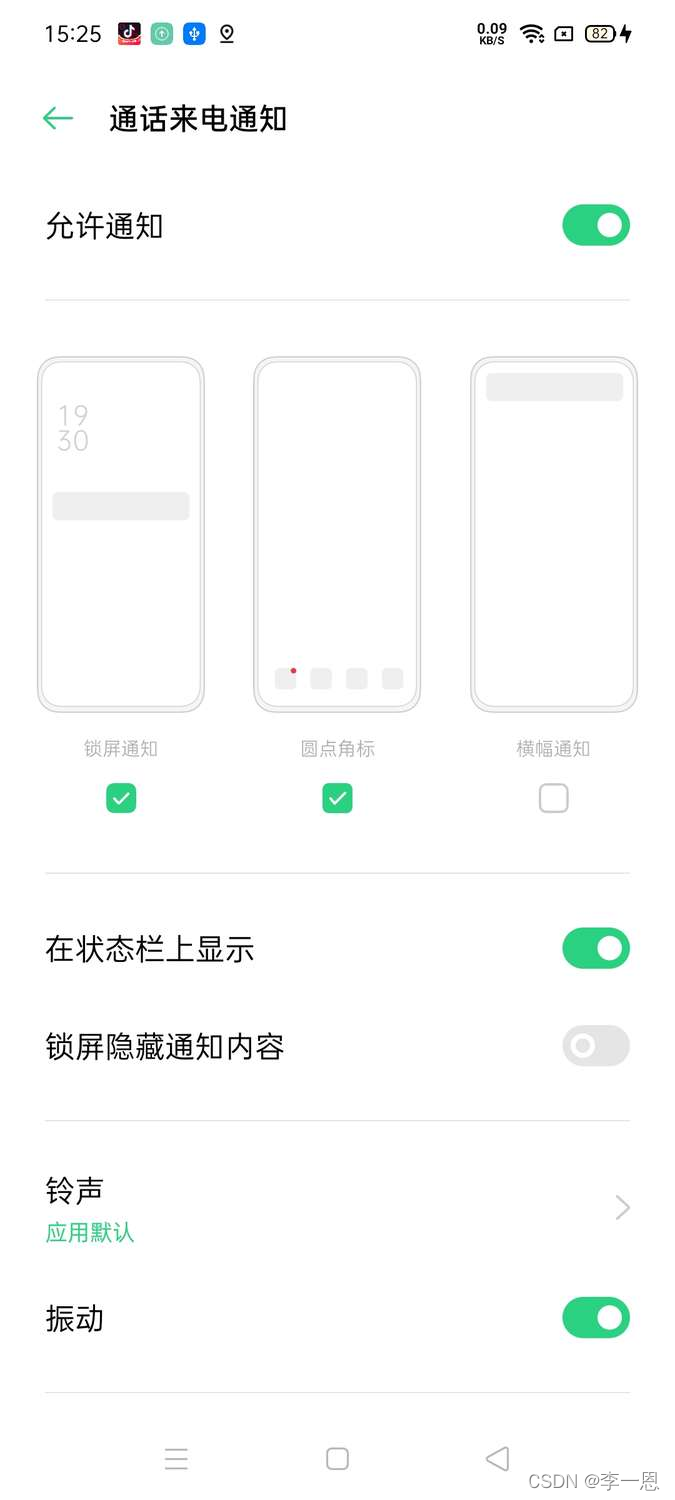The height and width of the screenshot is (1500, 675).
Task: Uncheck the 锁屏通知 checkbox
Action: pos(121,798)
